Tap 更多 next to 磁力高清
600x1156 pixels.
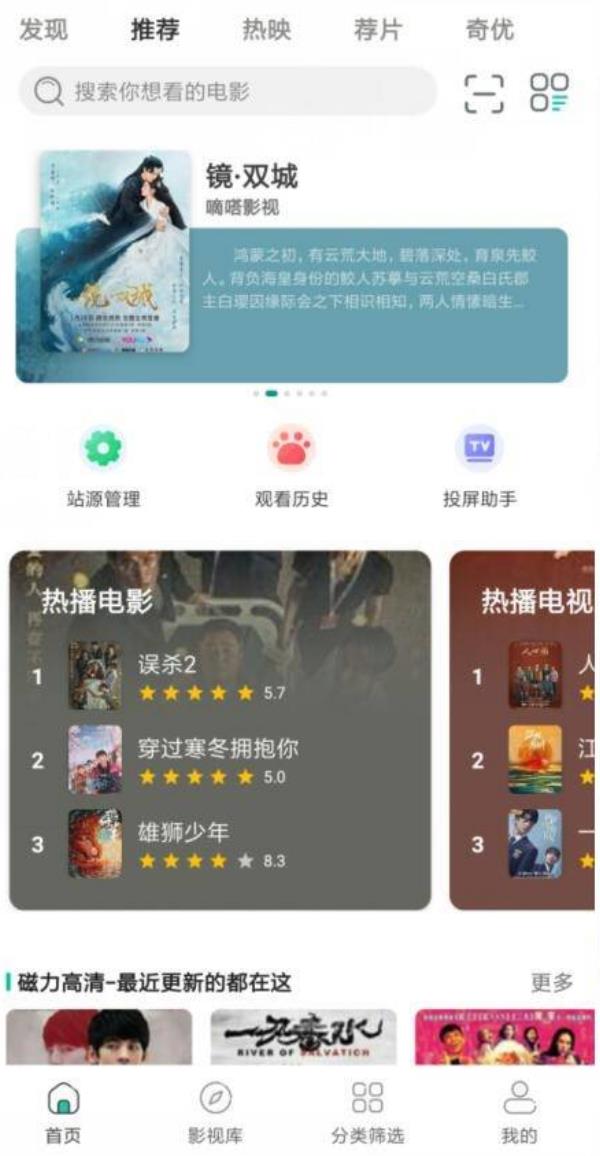pos(552,983)
